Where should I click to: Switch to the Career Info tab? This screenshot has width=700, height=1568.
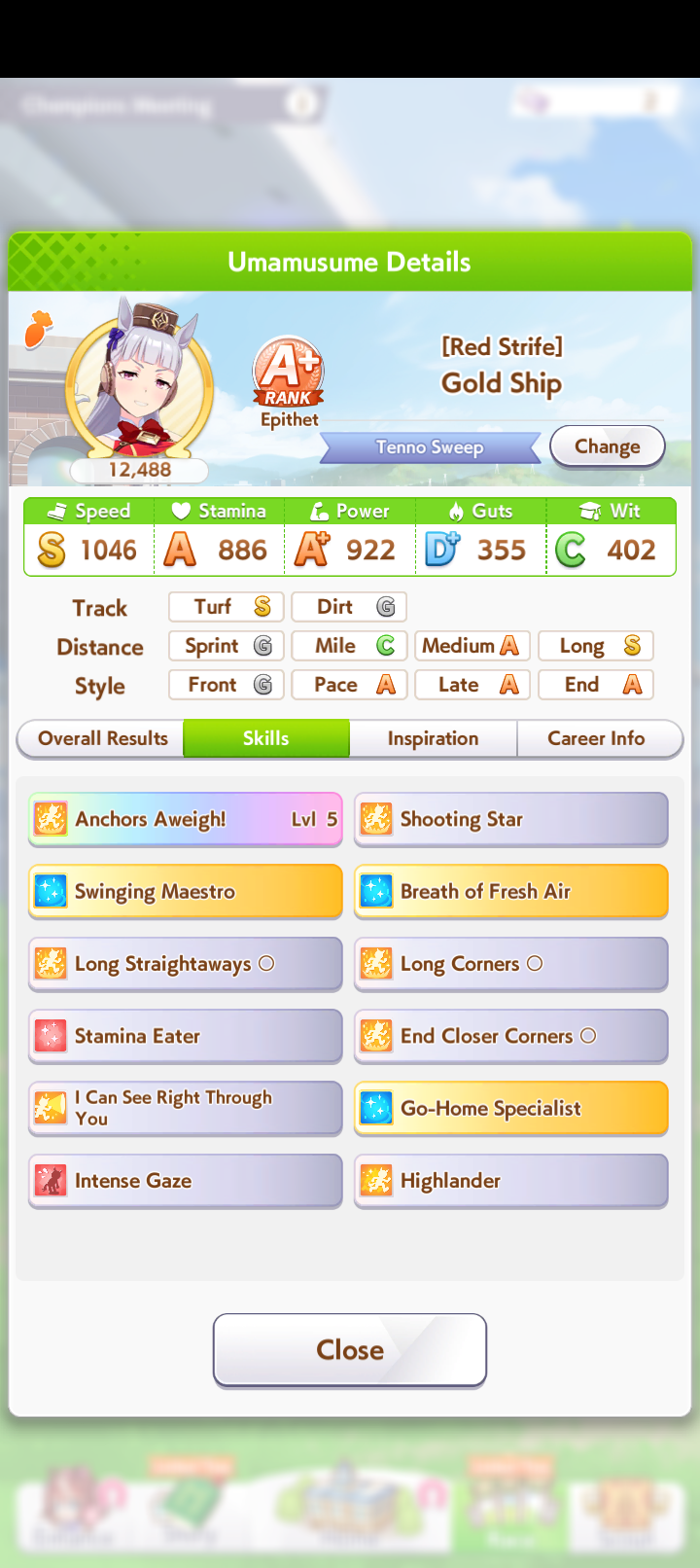[x=596, y=738]
